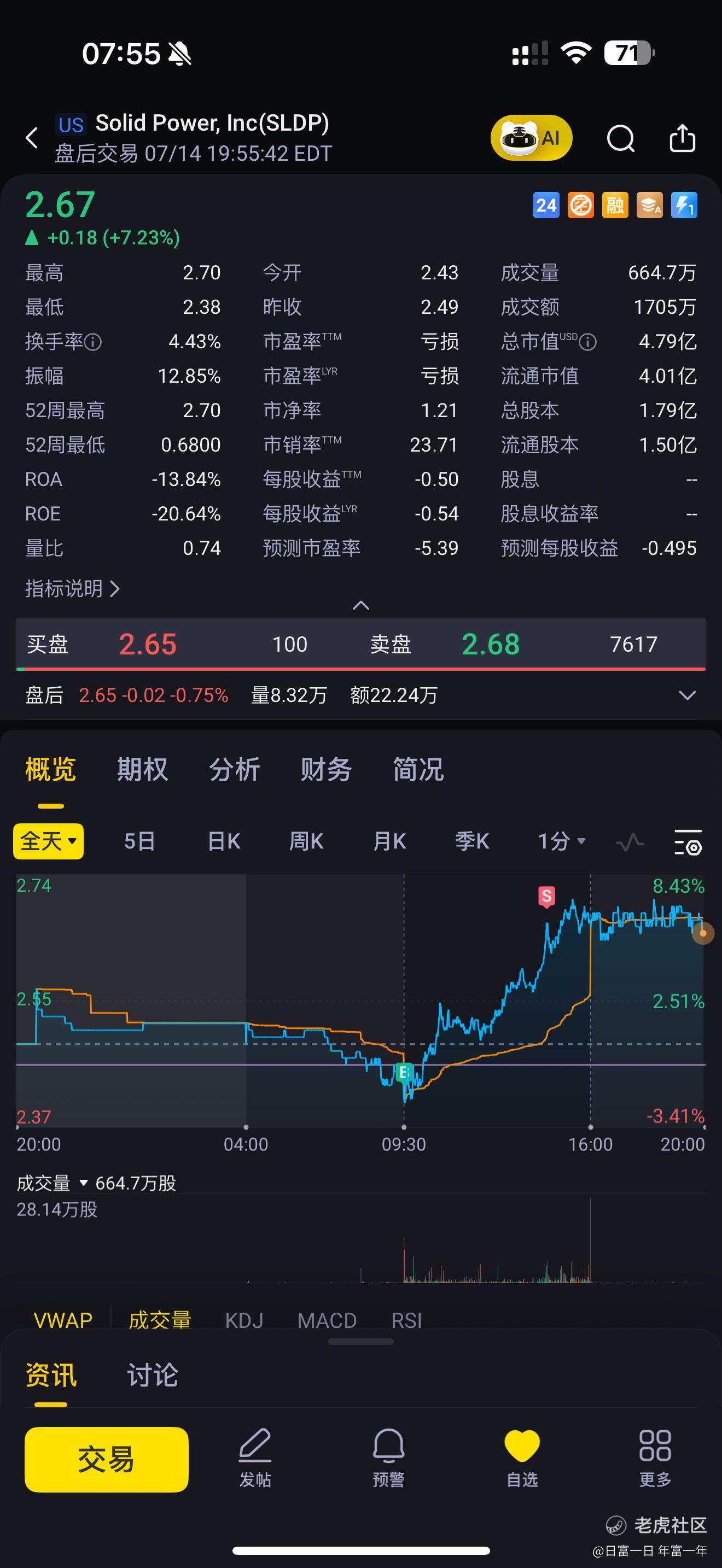The height and width of the screenshot is (1568, 722).
Task: Switch to the 讨论 tab
Action: 153,1375
